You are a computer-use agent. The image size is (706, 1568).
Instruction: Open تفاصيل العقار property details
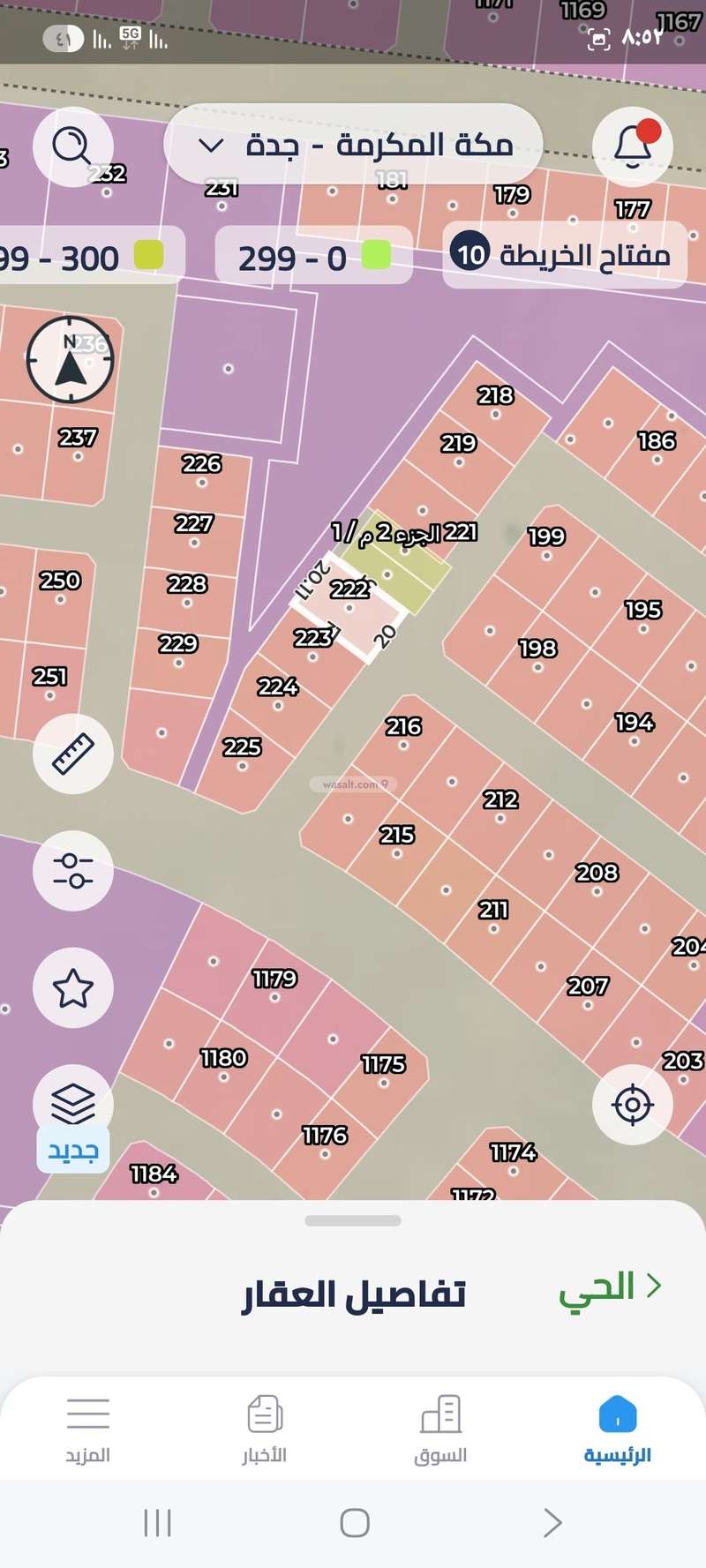point(352,1294)
